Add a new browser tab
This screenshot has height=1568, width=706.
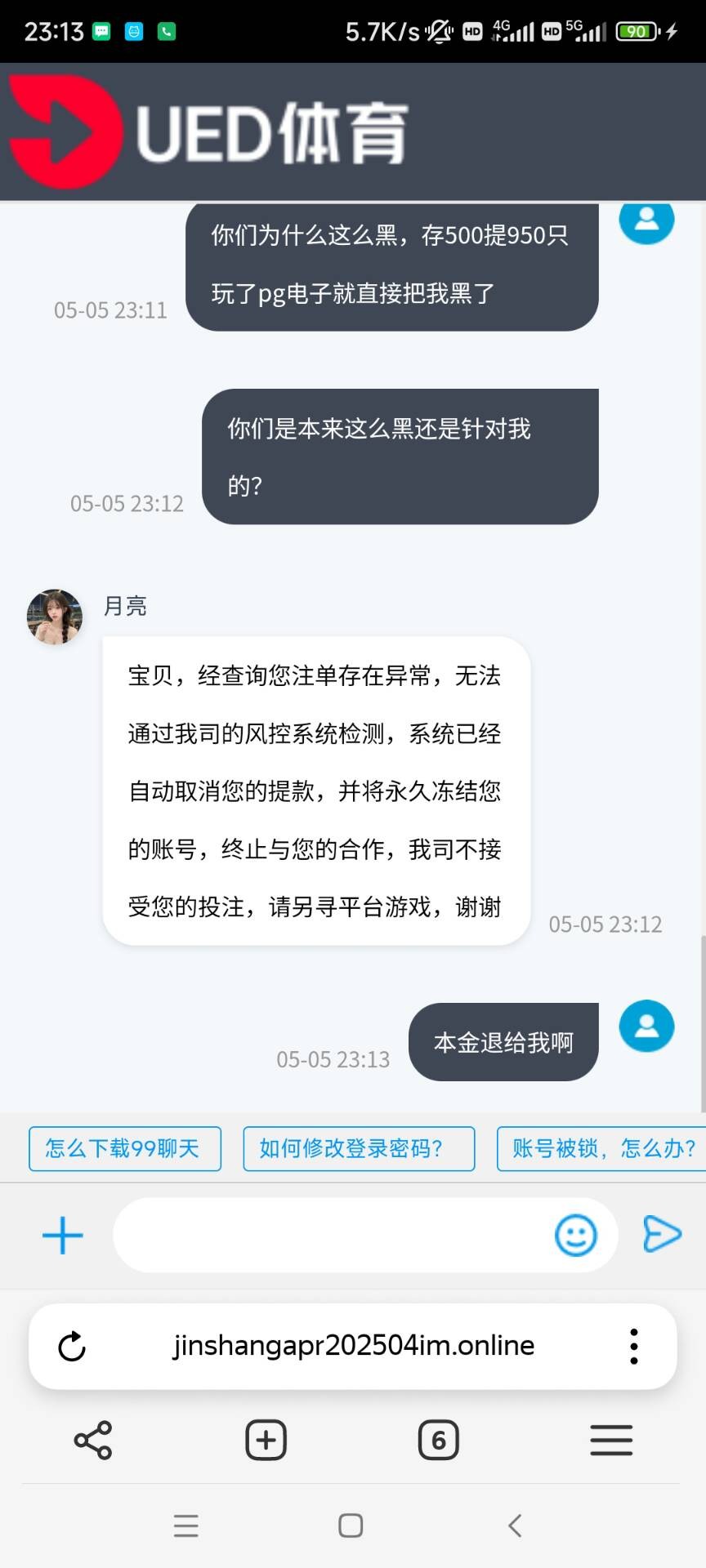click(x=266, y=1440)
